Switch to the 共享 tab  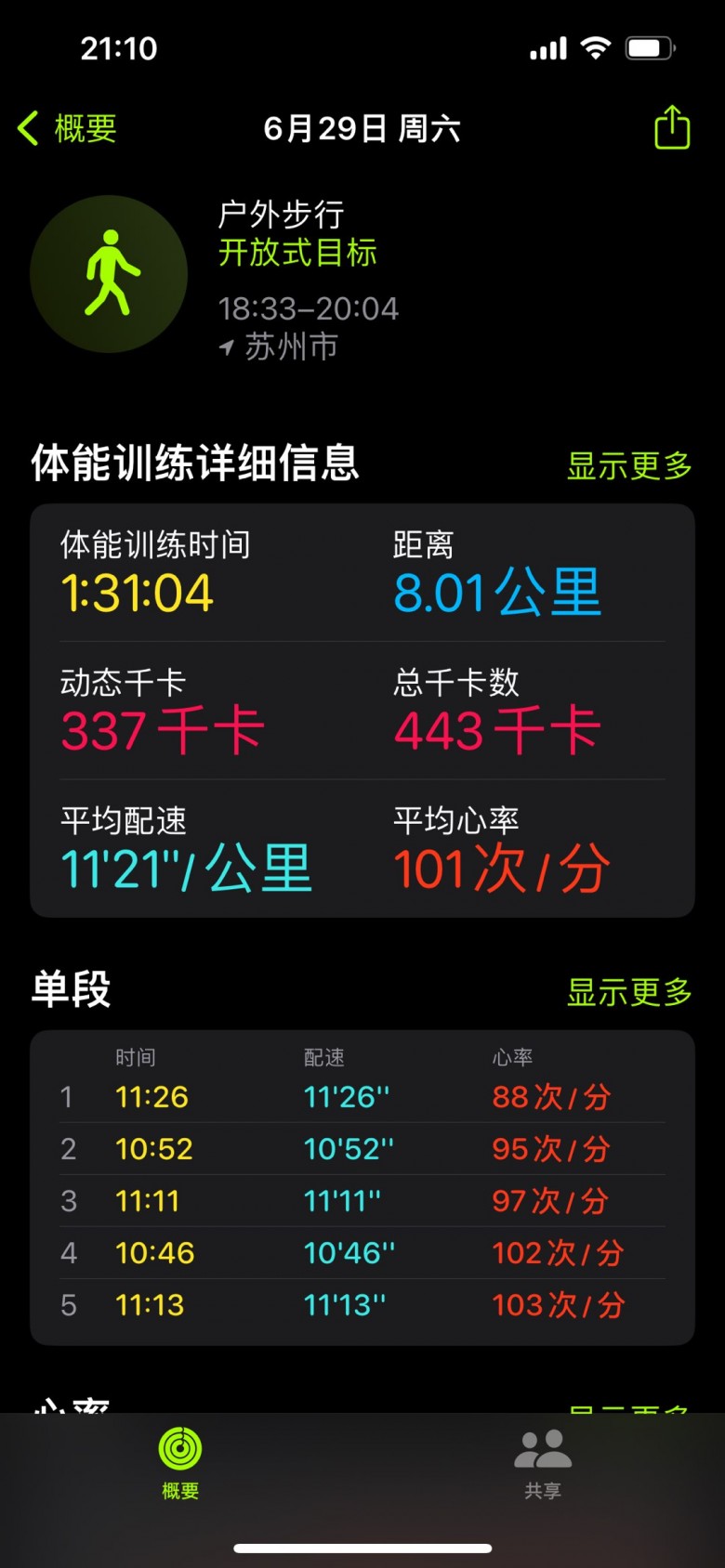coord(543,1463)
